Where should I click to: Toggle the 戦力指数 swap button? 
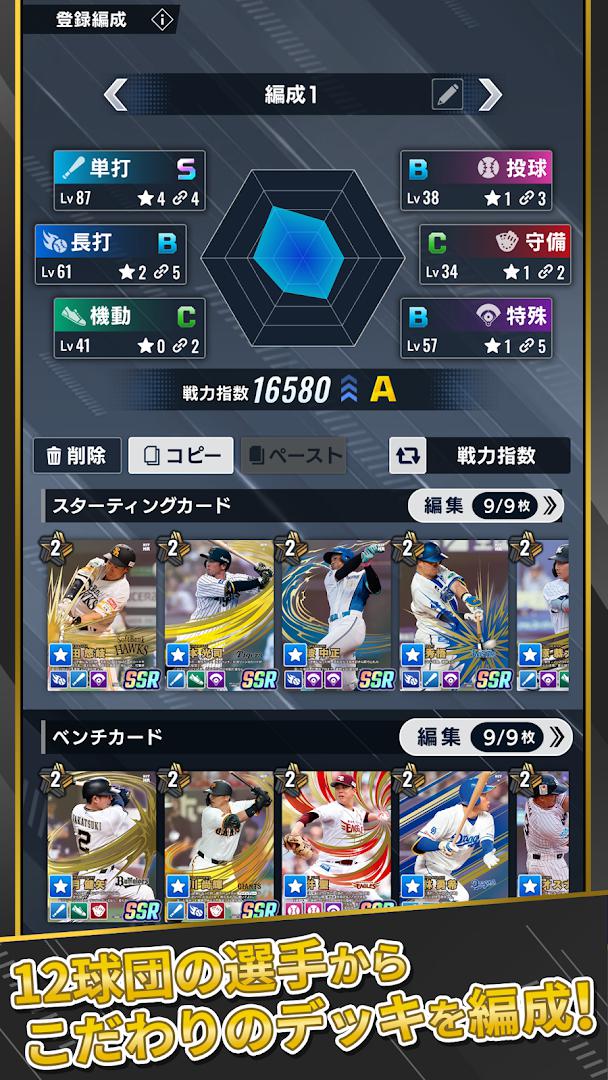(479, 456)
